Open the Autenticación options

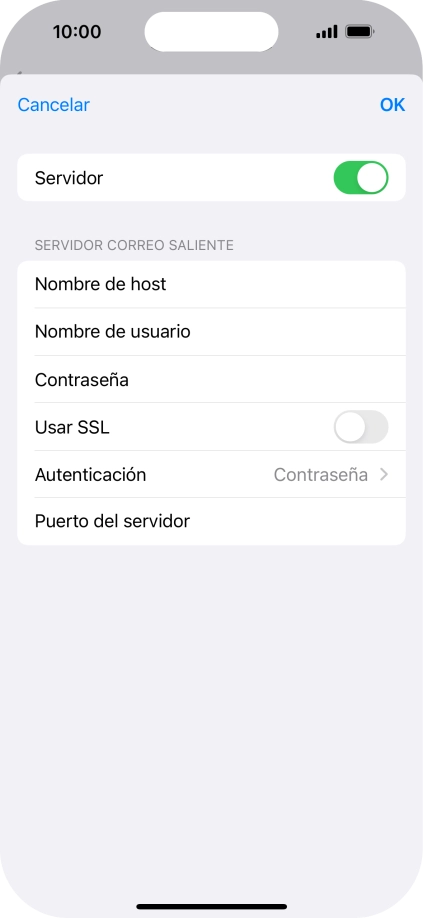(x=211, y=475)
